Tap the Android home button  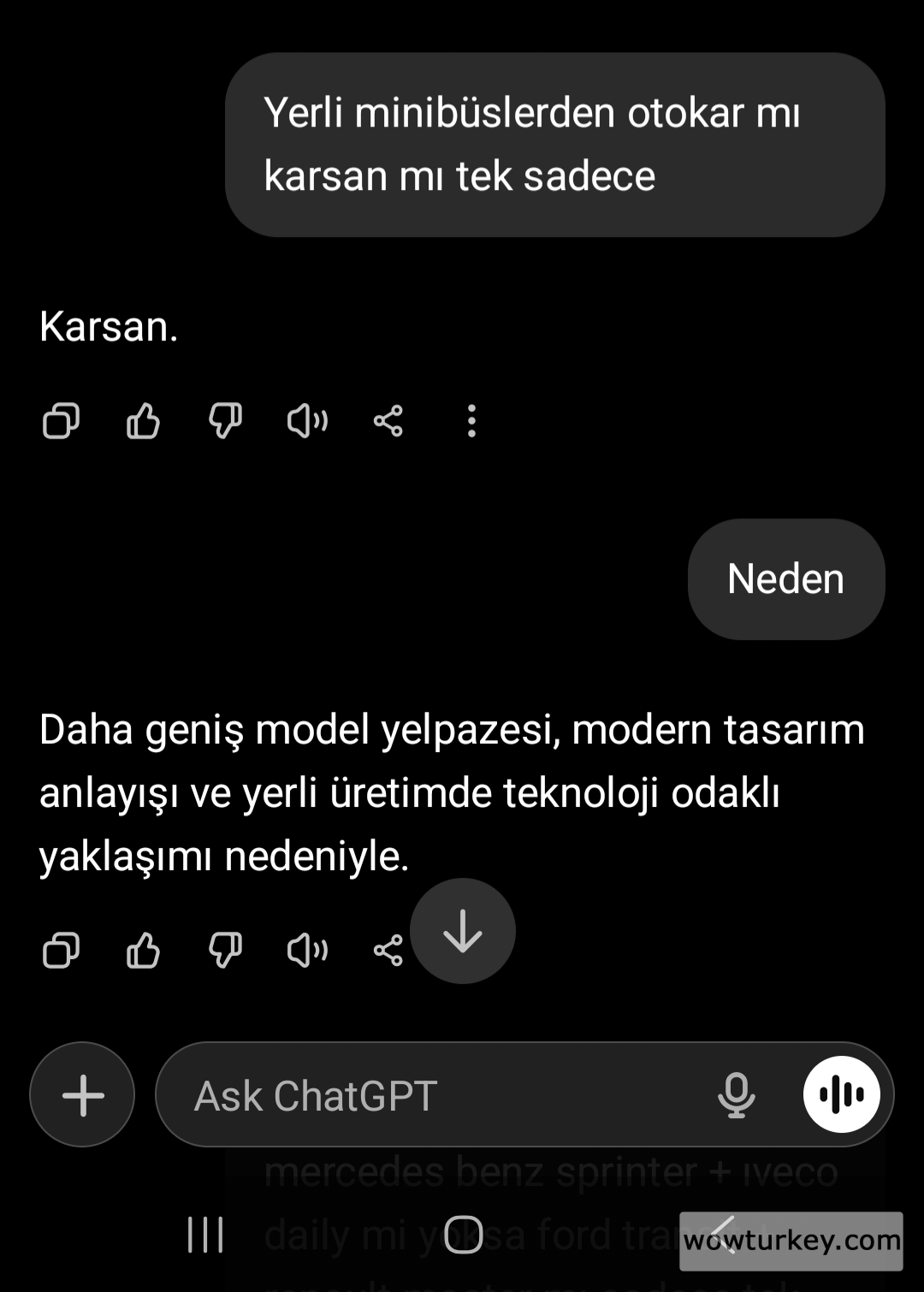462,1235
